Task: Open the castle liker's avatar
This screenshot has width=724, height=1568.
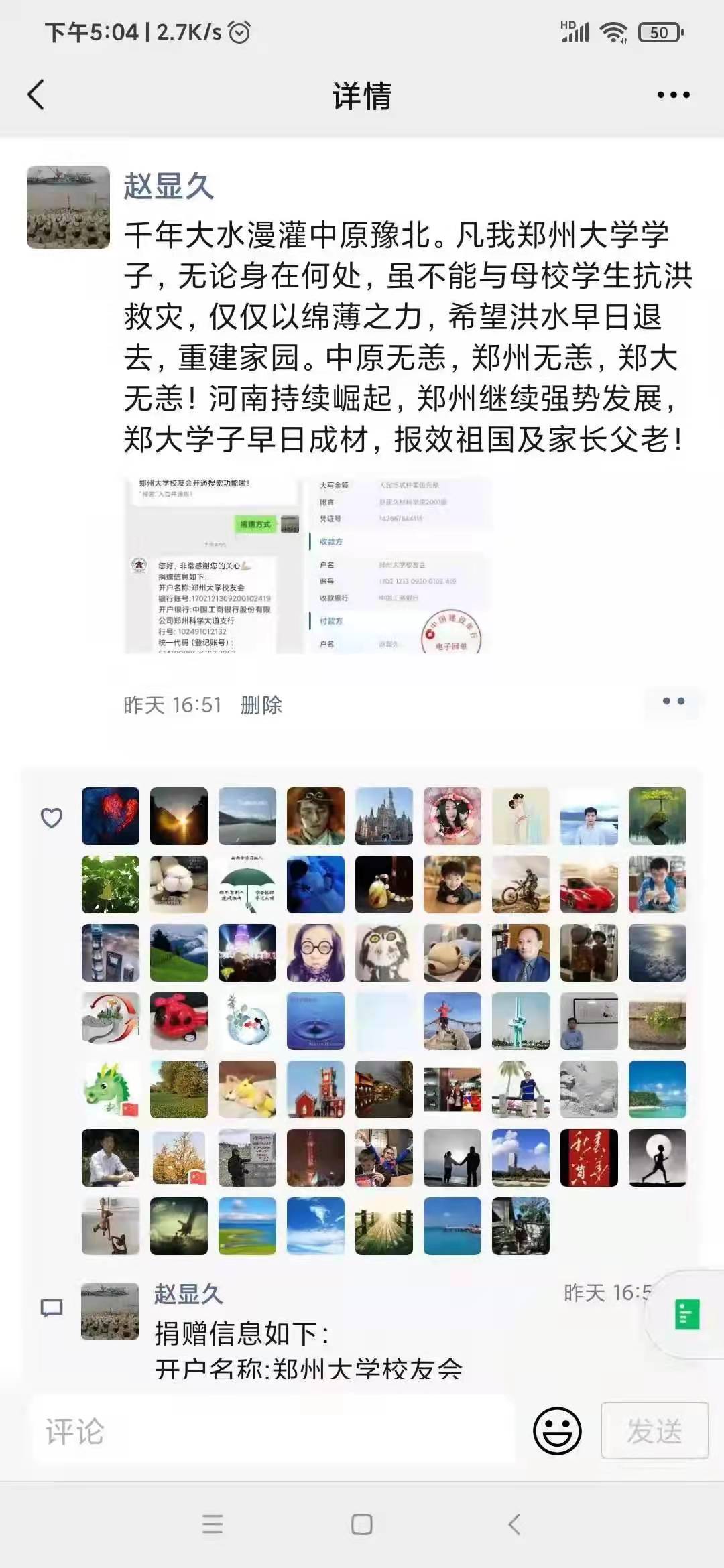Action: pyautogui.click(x=384, y=816)
